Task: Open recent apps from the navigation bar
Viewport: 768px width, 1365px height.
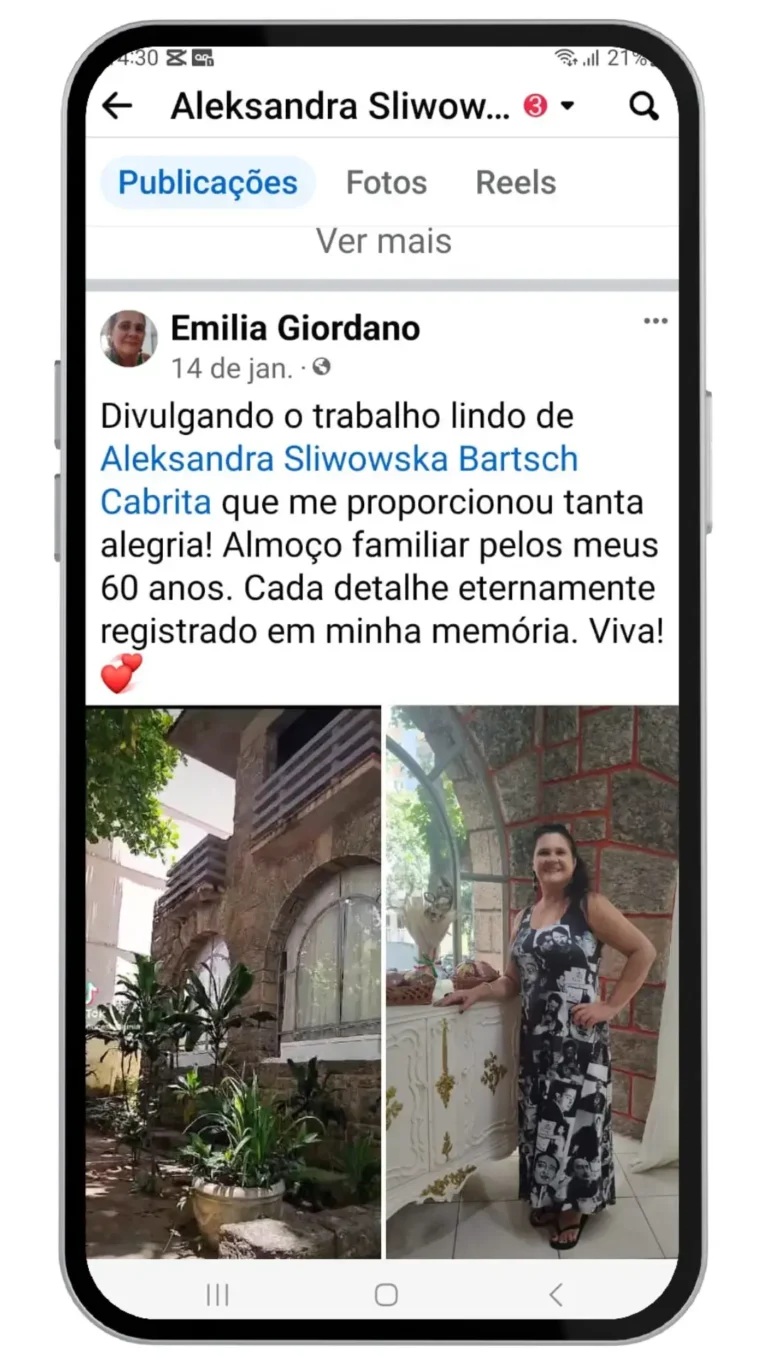Action: click(217, 1295)
